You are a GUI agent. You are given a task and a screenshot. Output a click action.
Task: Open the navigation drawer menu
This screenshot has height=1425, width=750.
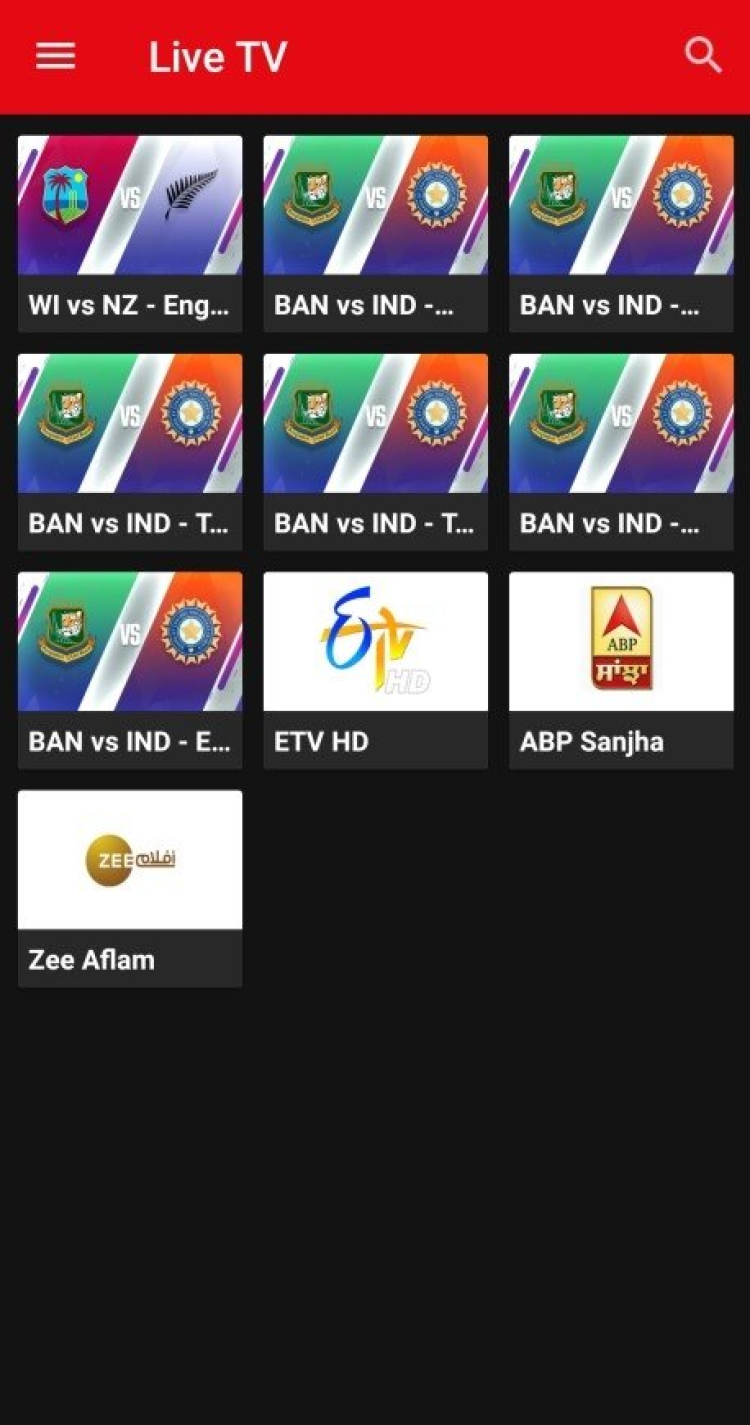click(55, 56)
